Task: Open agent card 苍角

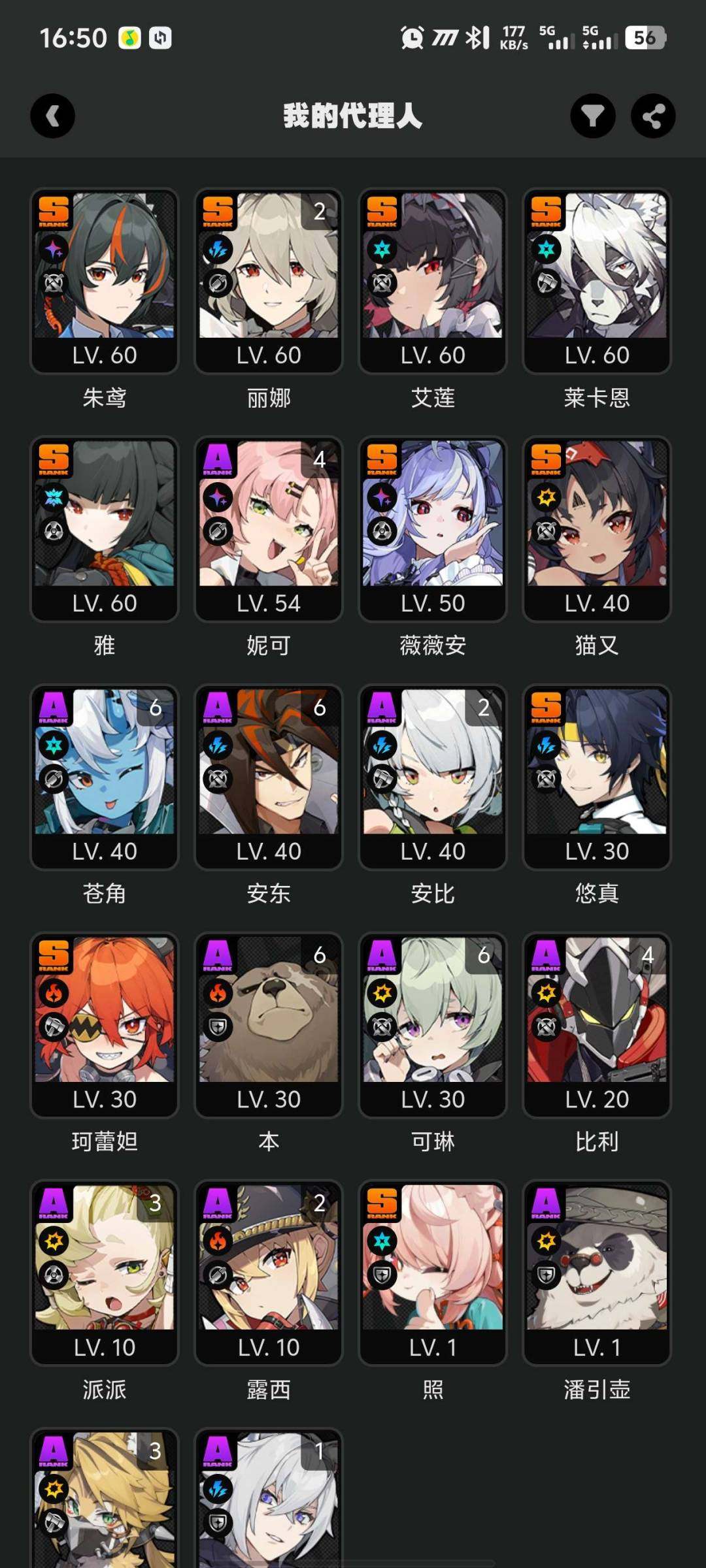Action: point(105,777)
